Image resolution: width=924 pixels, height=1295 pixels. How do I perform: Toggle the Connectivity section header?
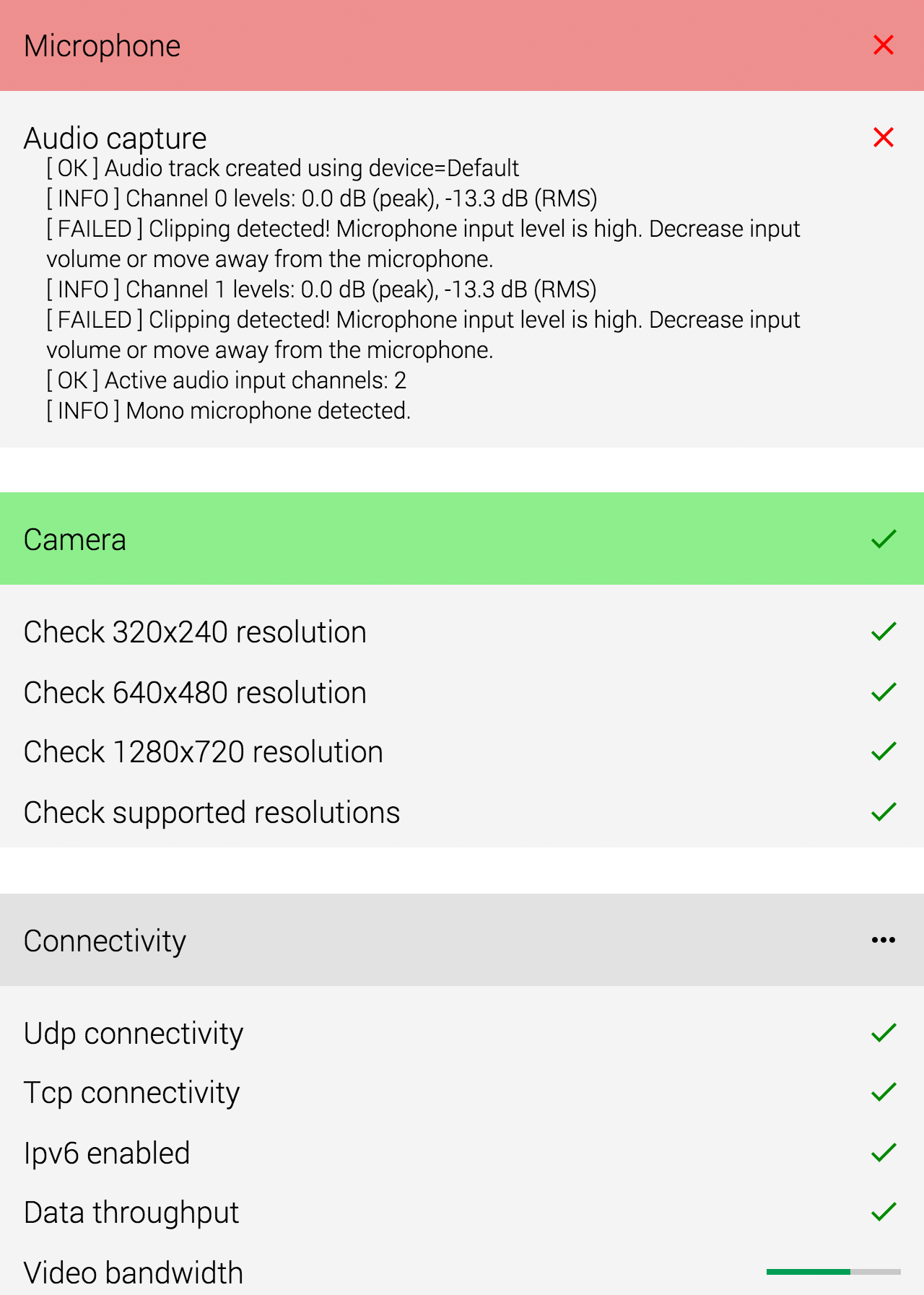462,940
